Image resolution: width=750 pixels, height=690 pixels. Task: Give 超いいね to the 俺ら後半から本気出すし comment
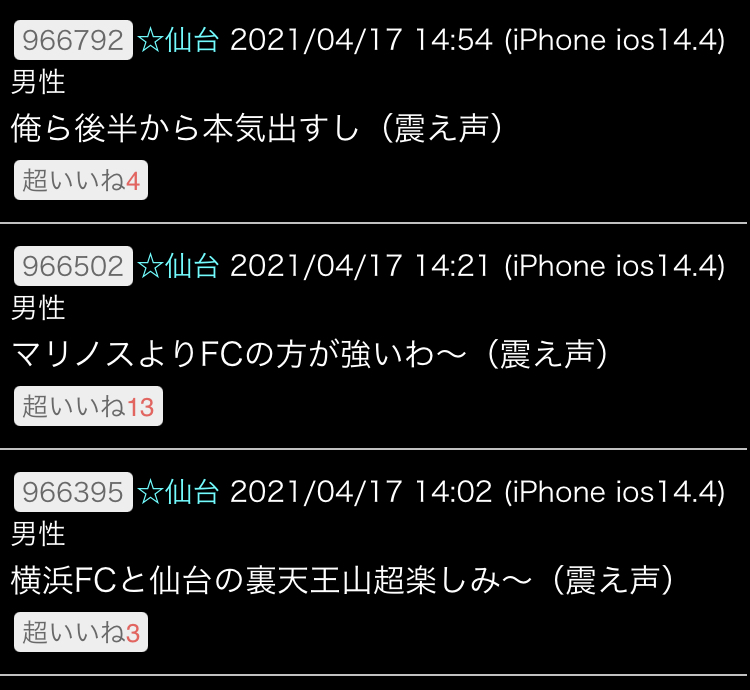pyautogui.click(x=81, y=181)
